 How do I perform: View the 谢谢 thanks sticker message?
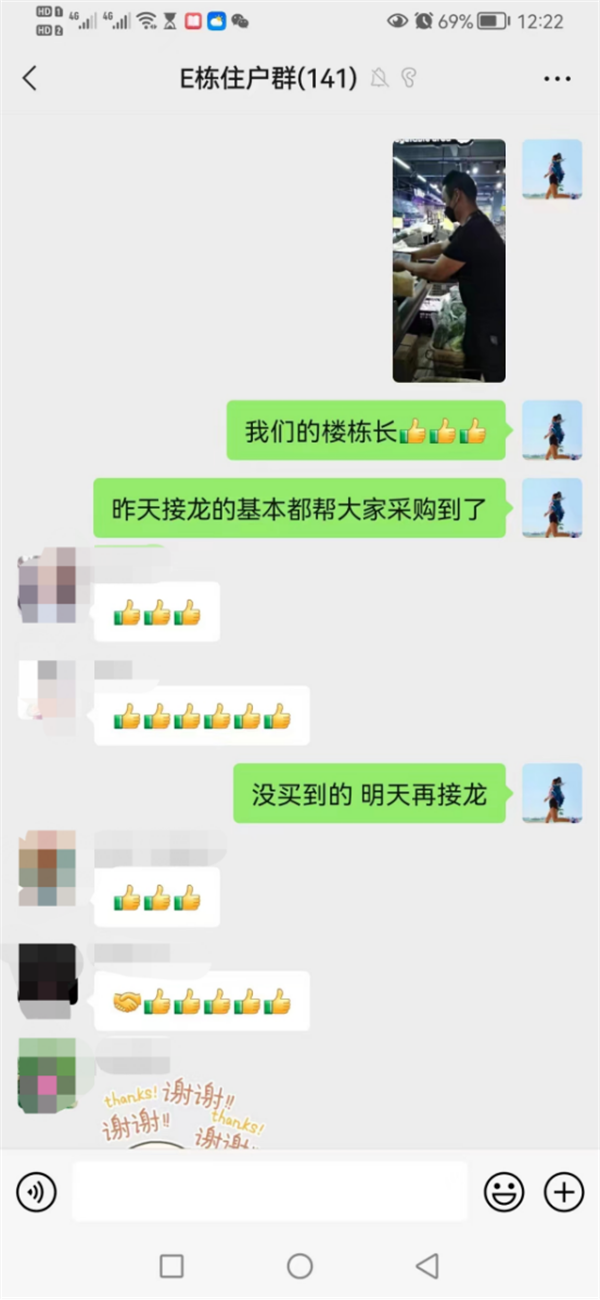(x=185, y=1115)
